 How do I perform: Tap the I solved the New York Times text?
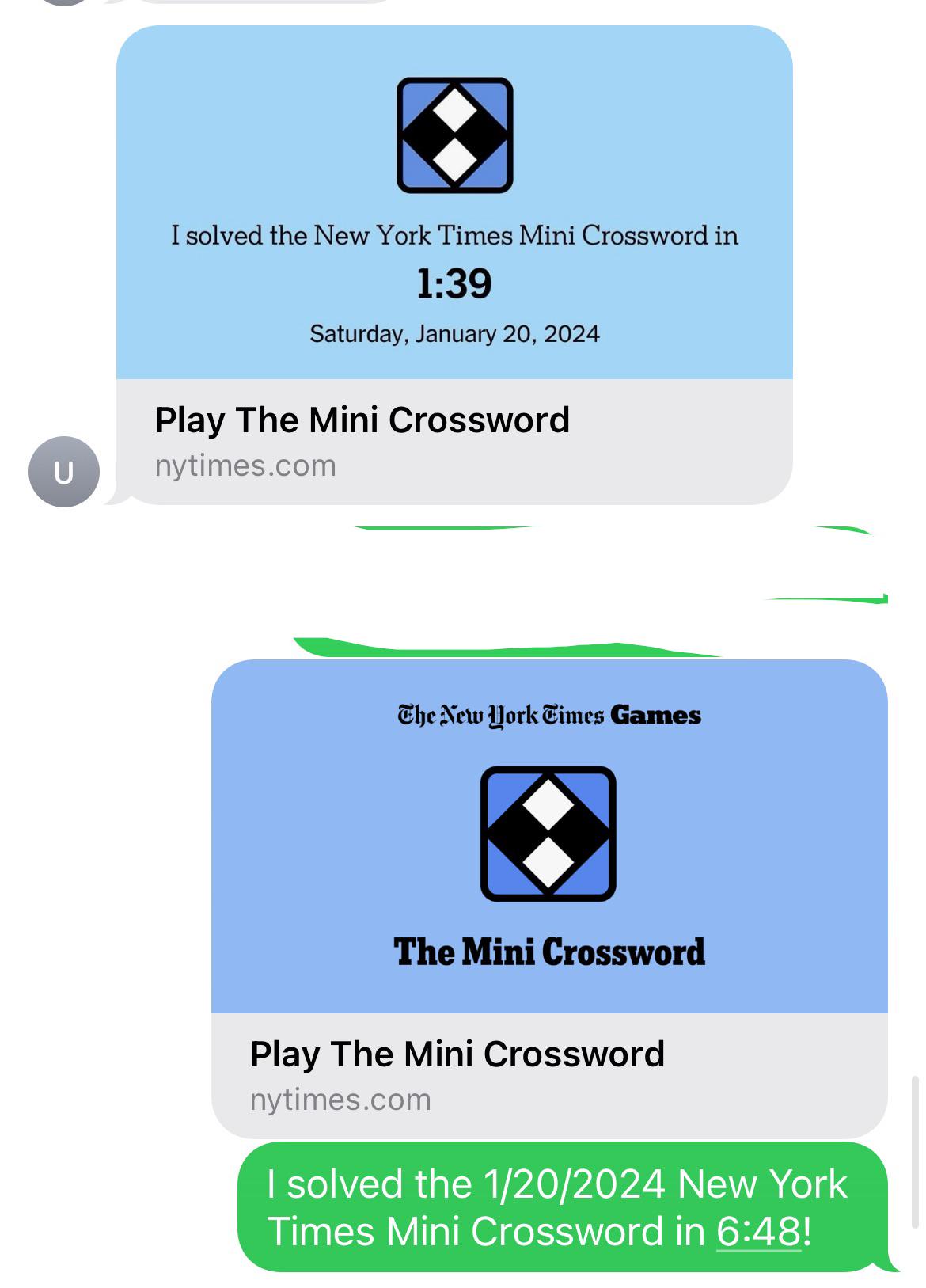point(454,234)
